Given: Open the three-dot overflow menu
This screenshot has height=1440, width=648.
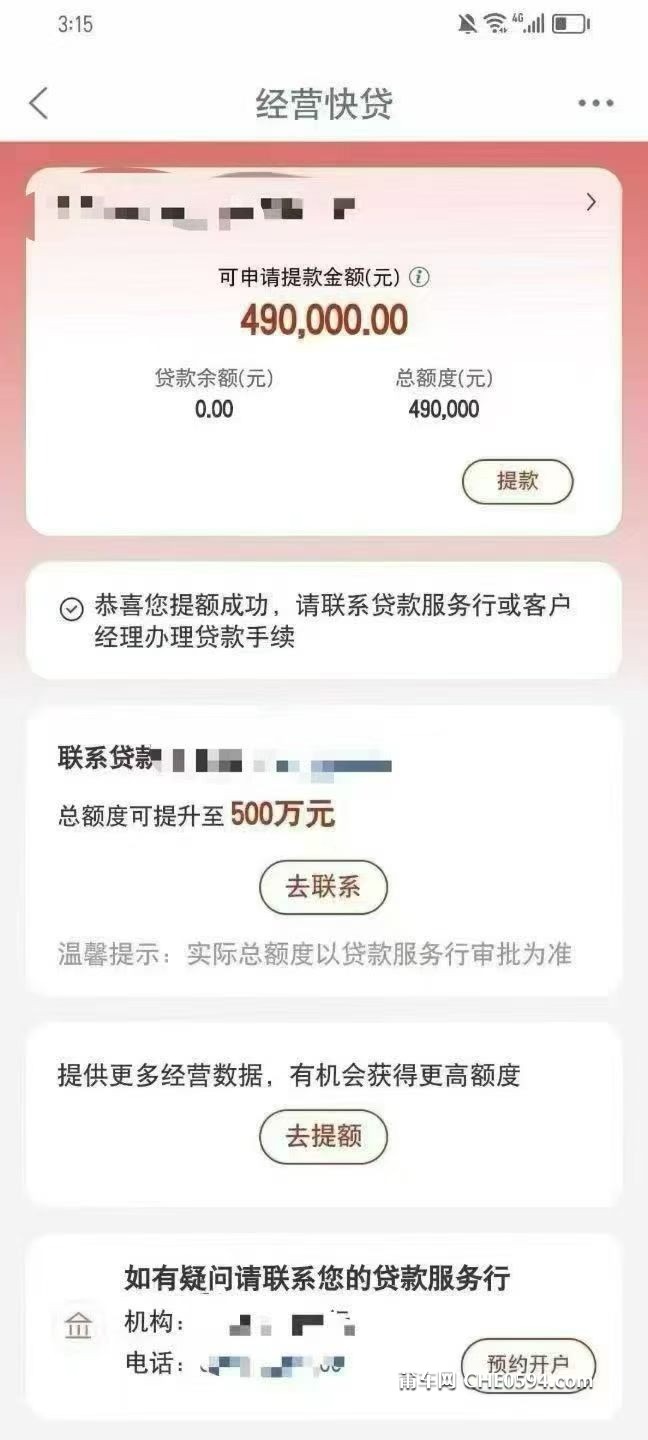Looking at the screenshot, I should (x=595, y=103).
